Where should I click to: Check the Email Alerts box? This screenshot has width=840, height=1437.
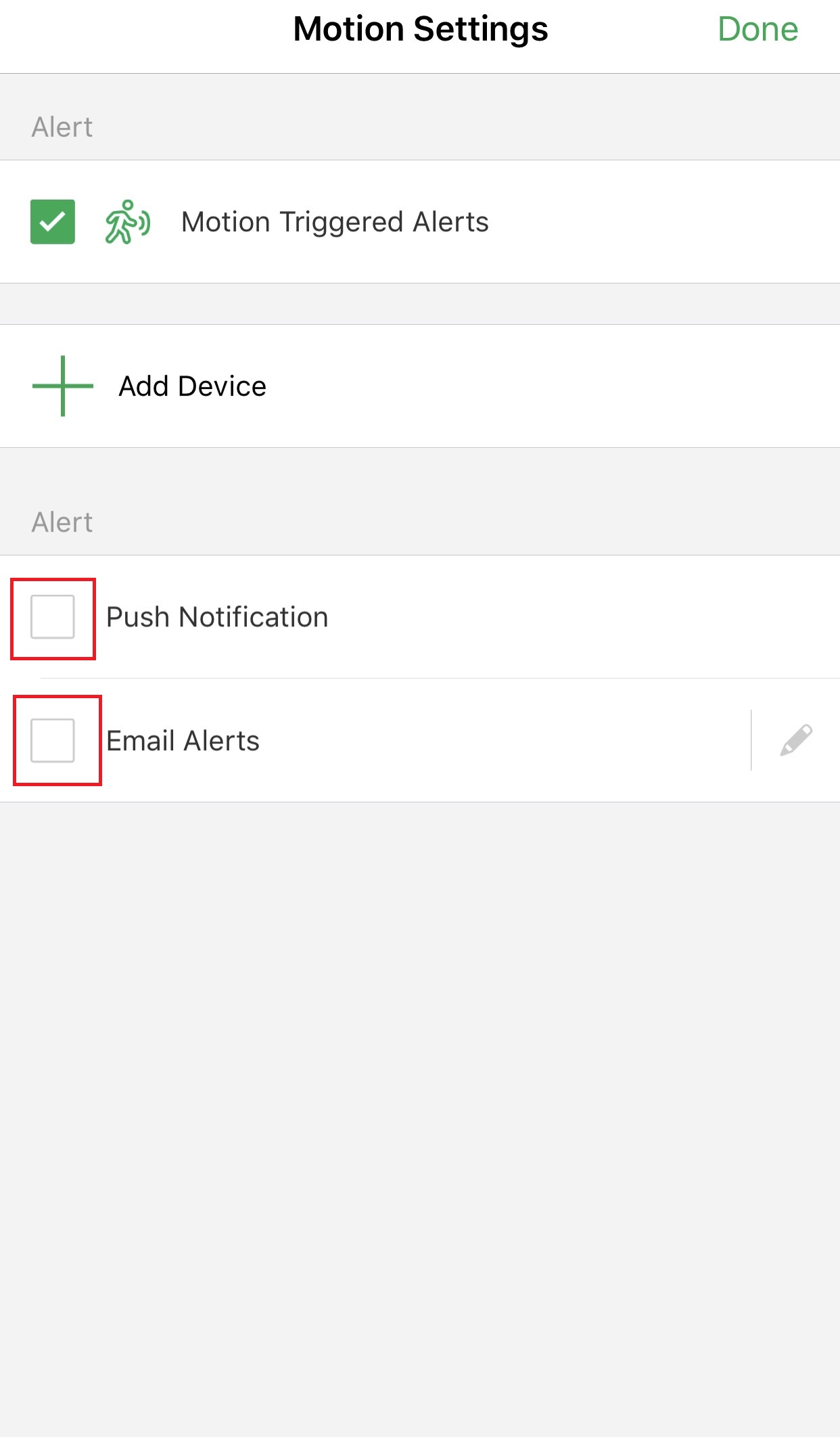point(53,741)
